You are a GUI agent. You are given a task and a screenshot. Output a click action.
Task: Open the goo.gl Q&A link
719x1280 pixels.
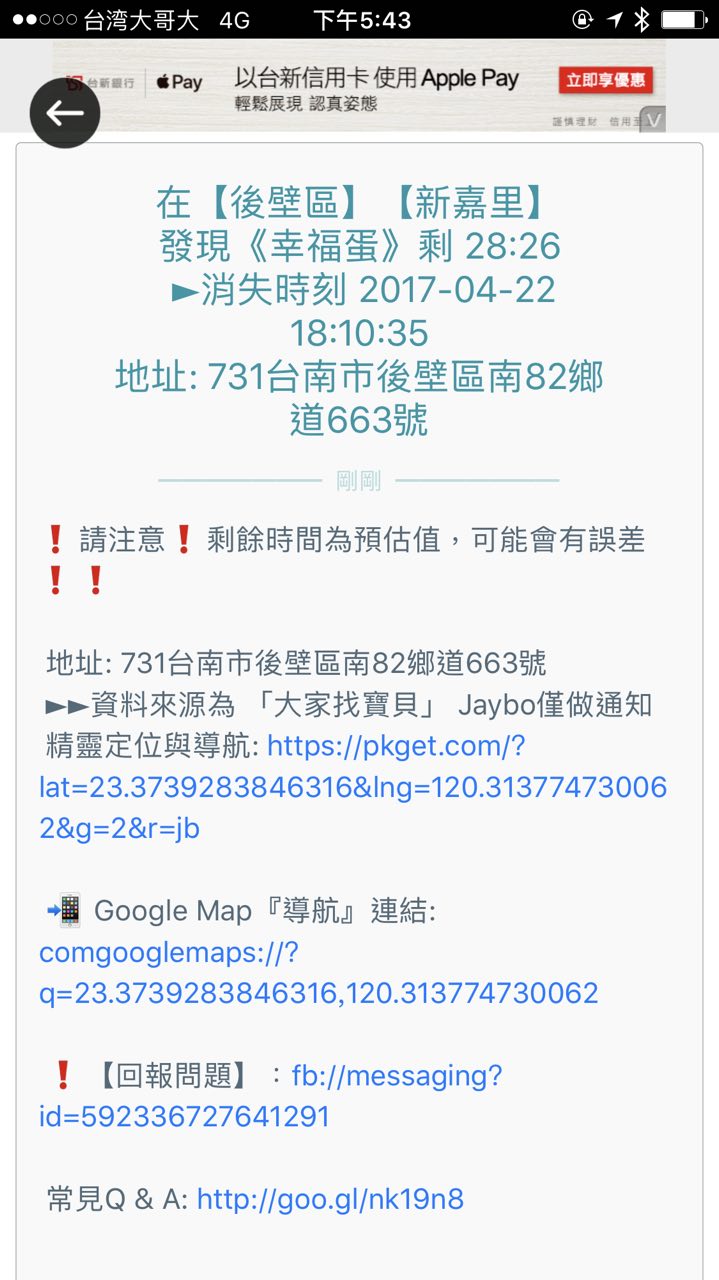[330, 1199]
